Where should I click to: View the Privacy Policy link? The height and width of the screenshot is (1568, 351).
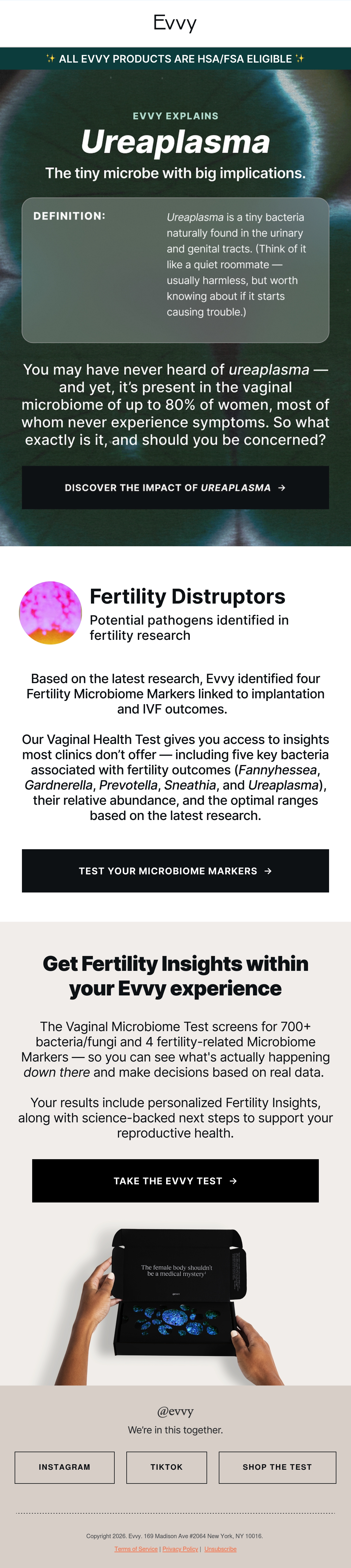tap(180, 1548)
